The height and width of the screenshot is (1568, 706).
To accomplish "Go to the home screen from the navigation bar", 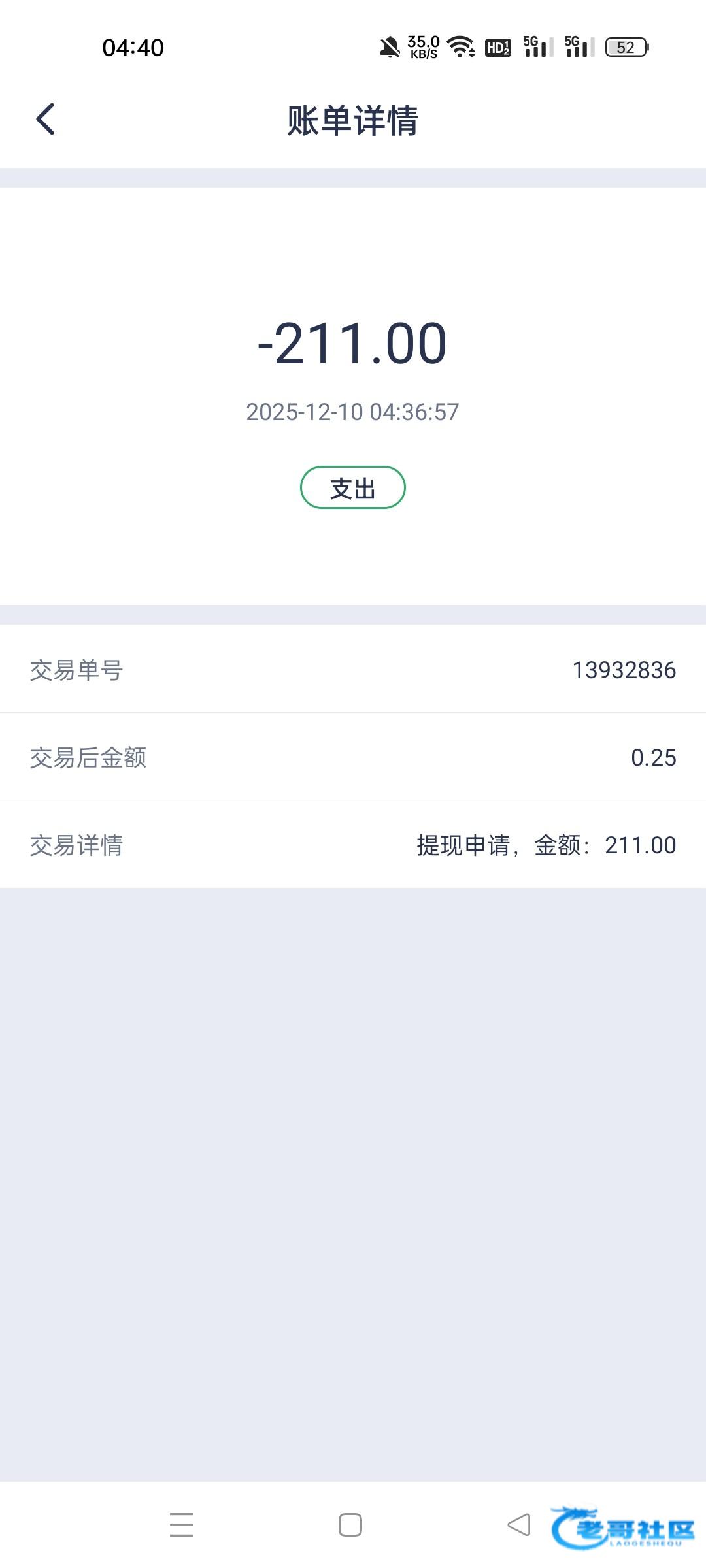I will click(x=350, y=1525).
